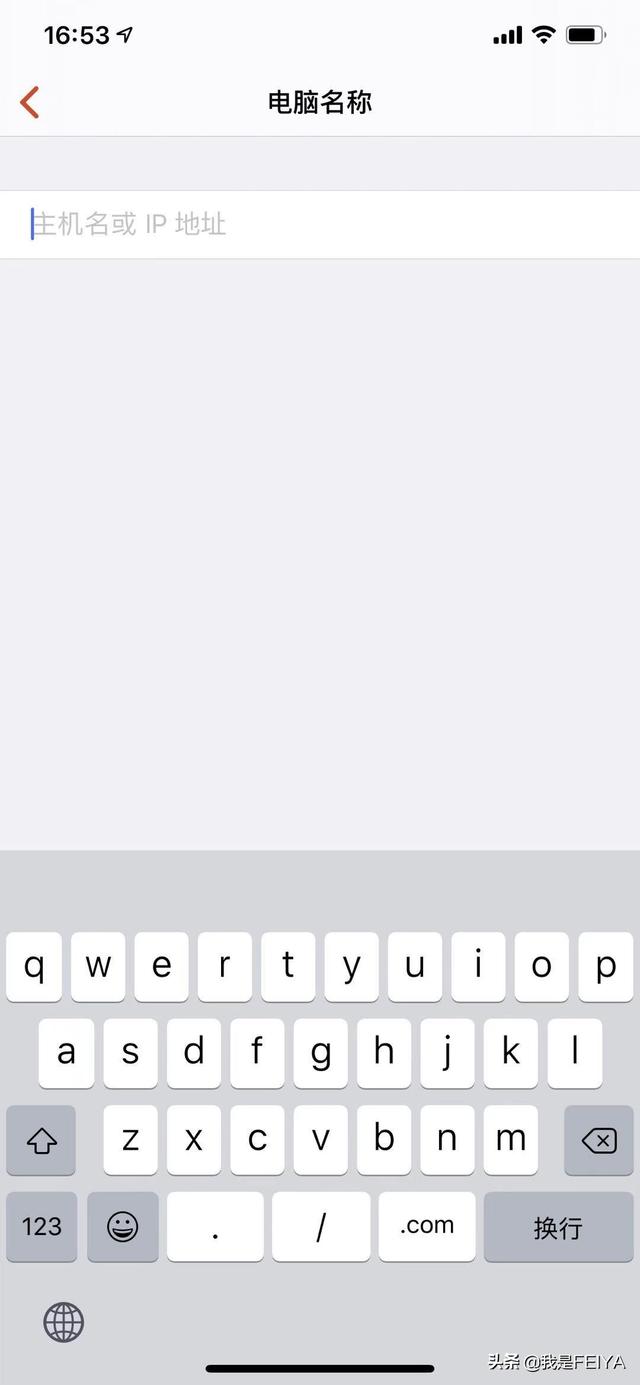Insert the .com shortcut
This screenshot has height=1385, width=640.
427,1226
